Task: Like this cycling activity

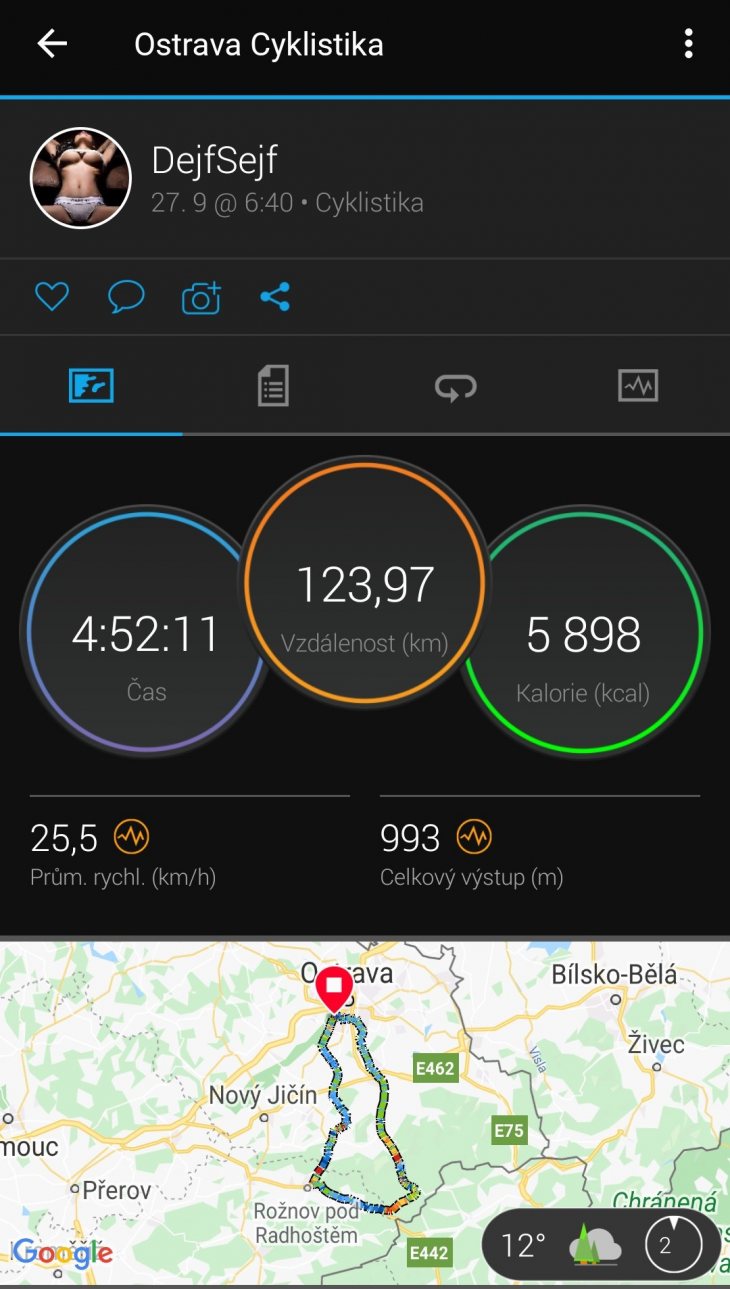Action: click(52, 297)
